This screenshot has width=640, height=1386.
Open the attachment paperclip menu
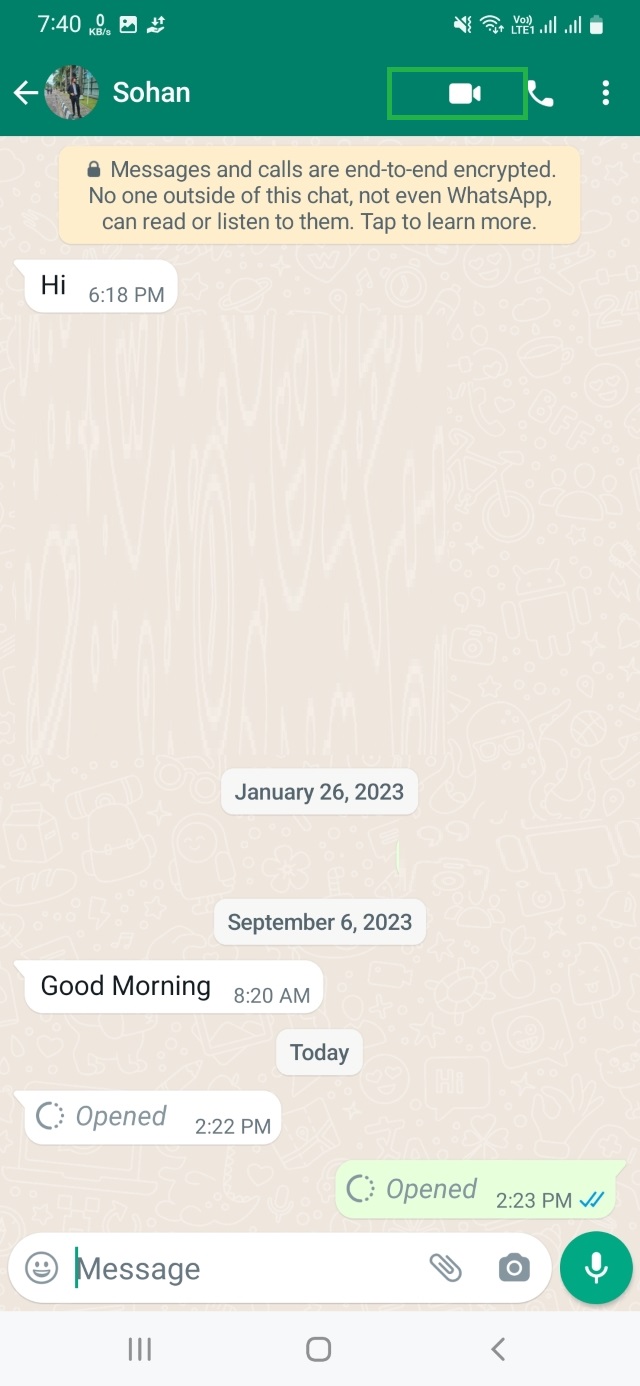tap(446, 1268)
